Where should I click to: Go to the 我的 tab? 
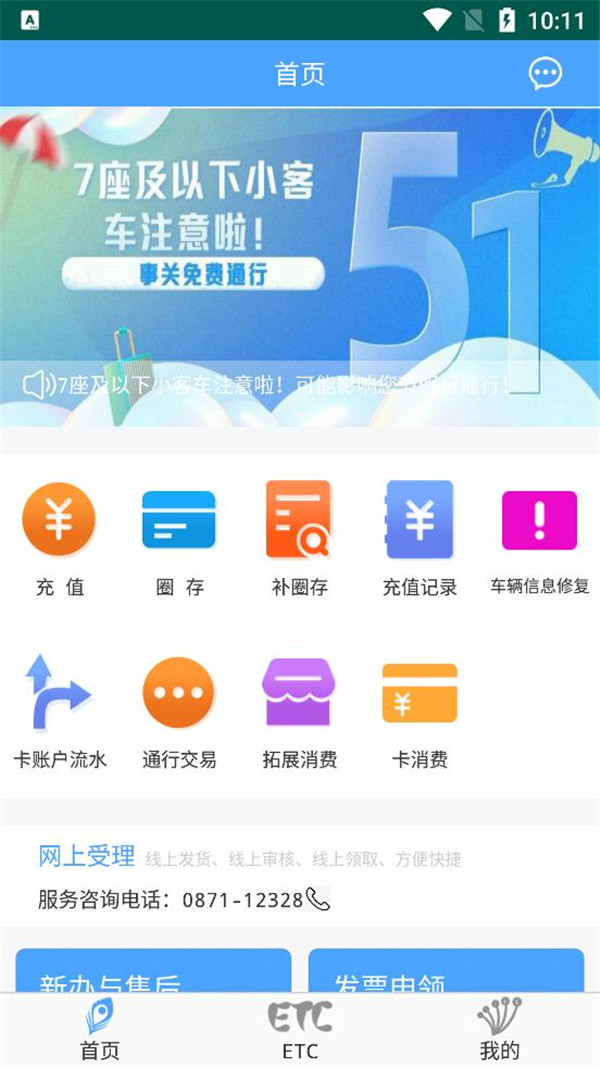(x=500, y=1030)
